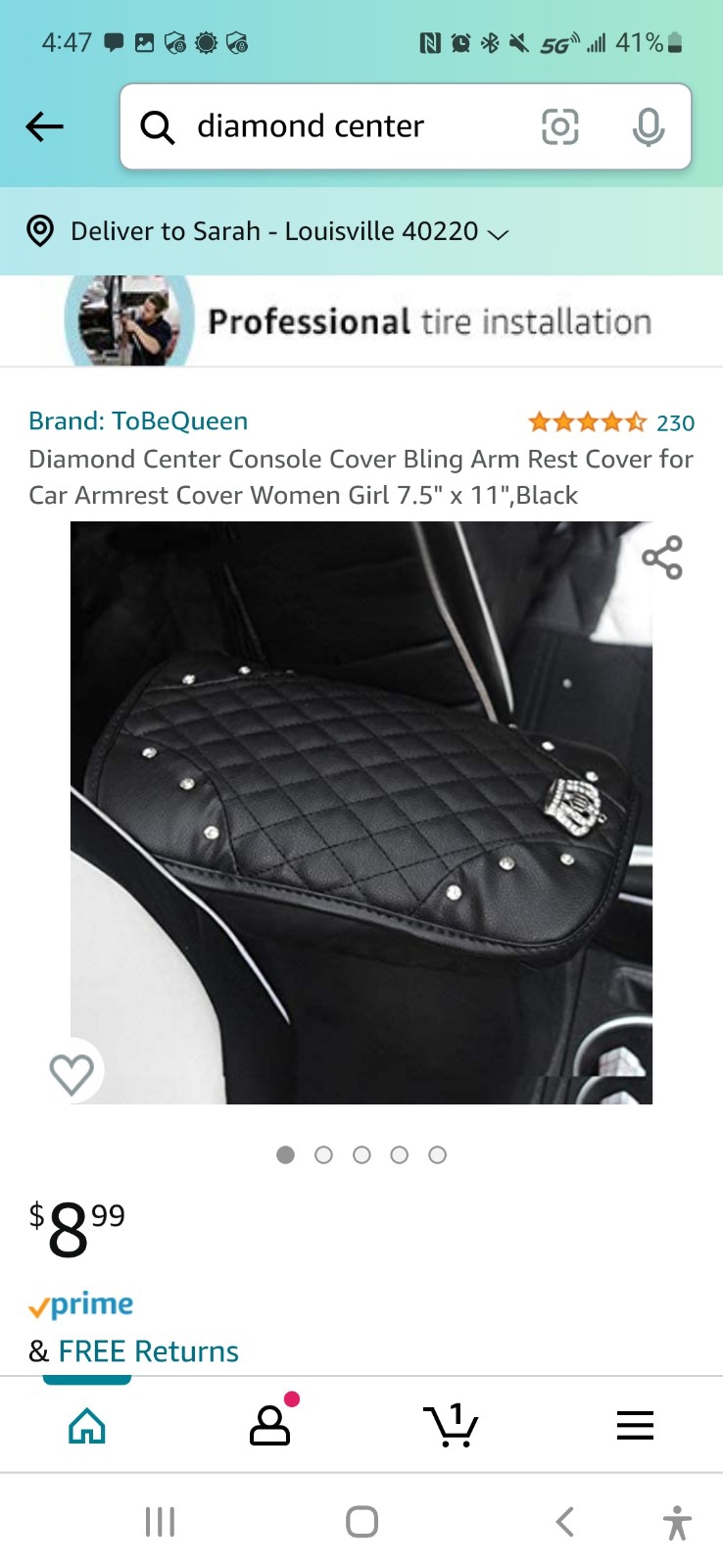723x1568 pixels.
Task: Visit the ToBeQueen brand page
Action: [x=138, y=420]
